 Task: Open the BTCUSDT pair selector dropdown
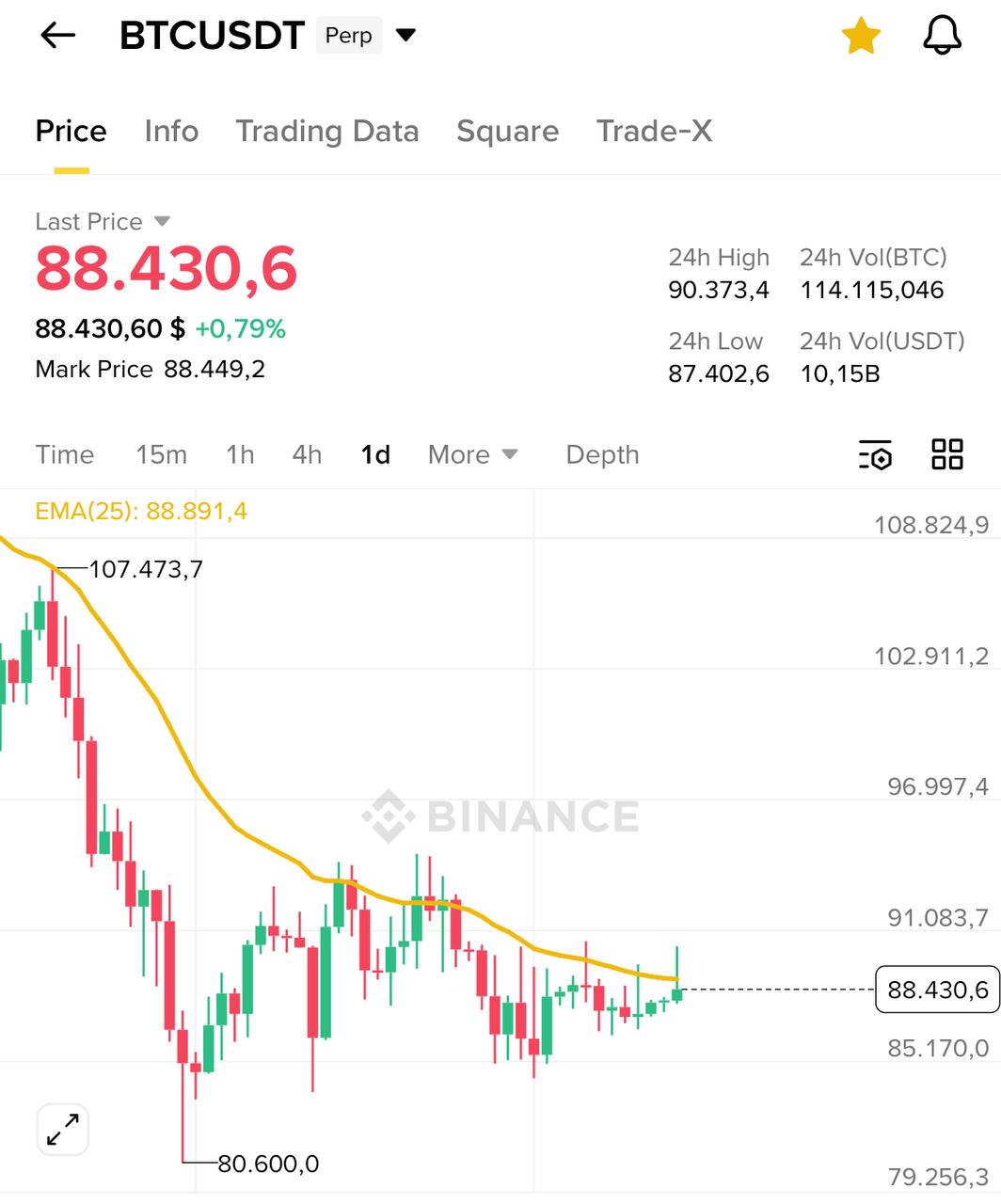(405, 36)
